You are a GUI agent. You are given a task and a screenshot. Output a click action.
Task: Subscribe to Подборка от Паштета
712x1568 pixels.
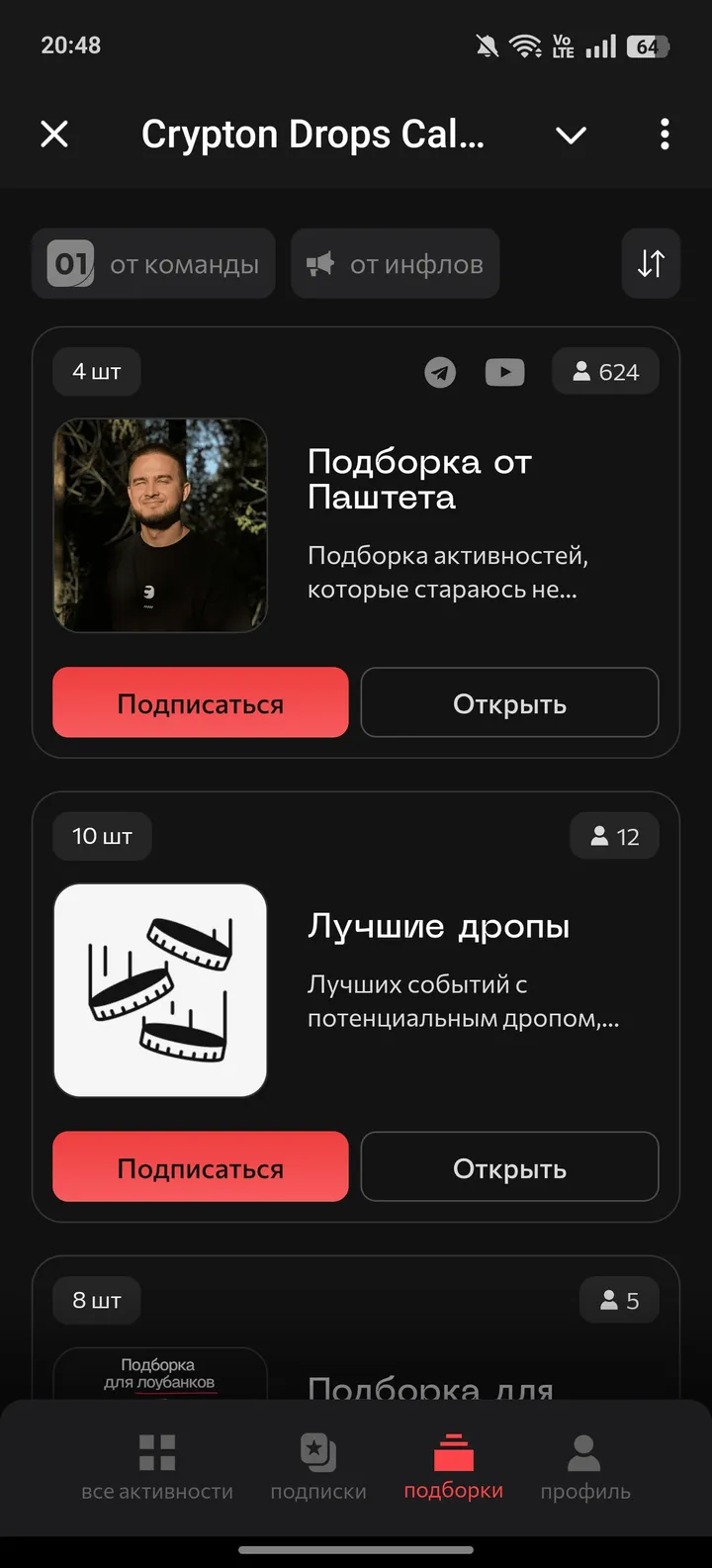click(x=201, y=703)
